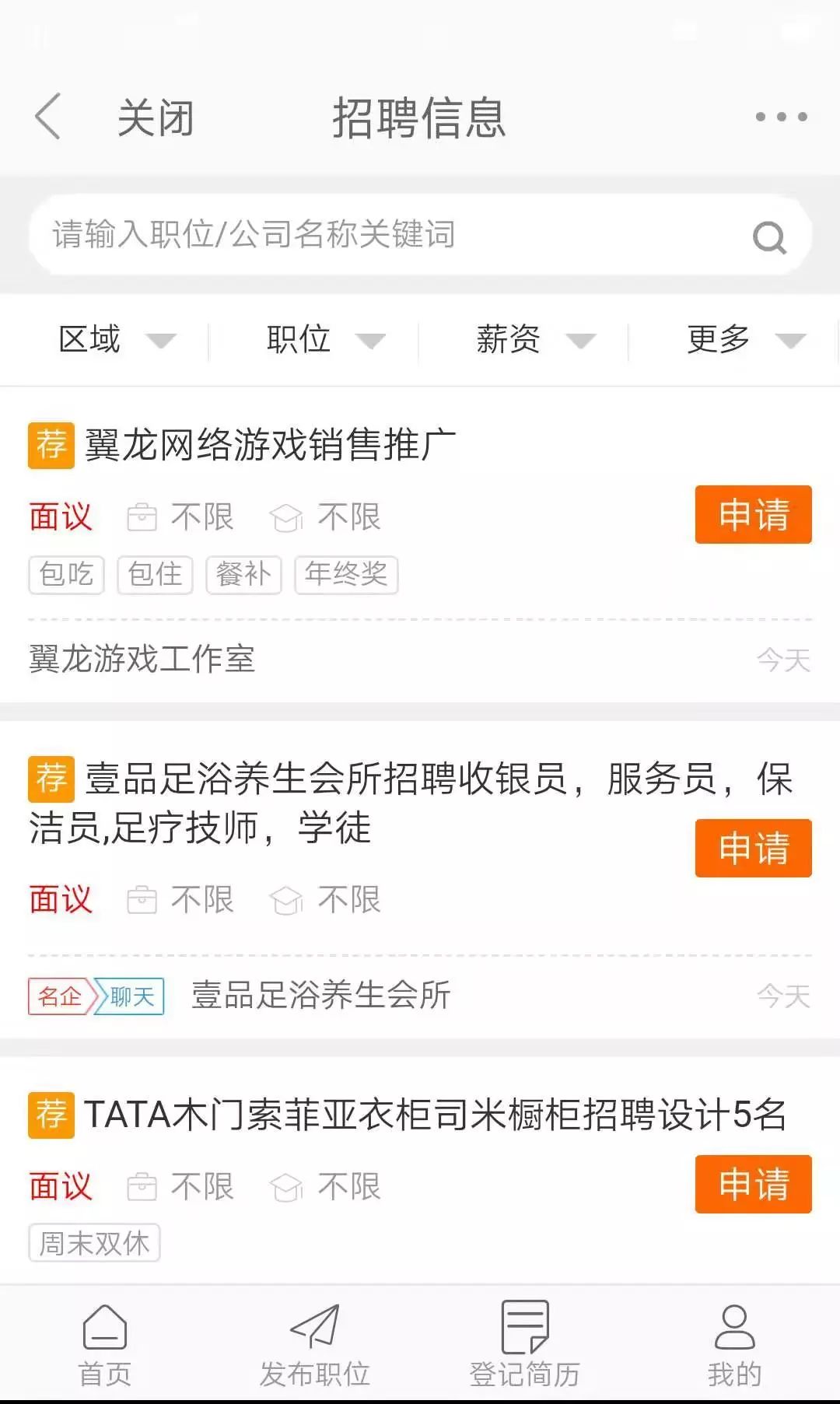This screenshot has height=1404, width=840.
Task: Switch to the 我的 tab
Action: pos(734,1346)
